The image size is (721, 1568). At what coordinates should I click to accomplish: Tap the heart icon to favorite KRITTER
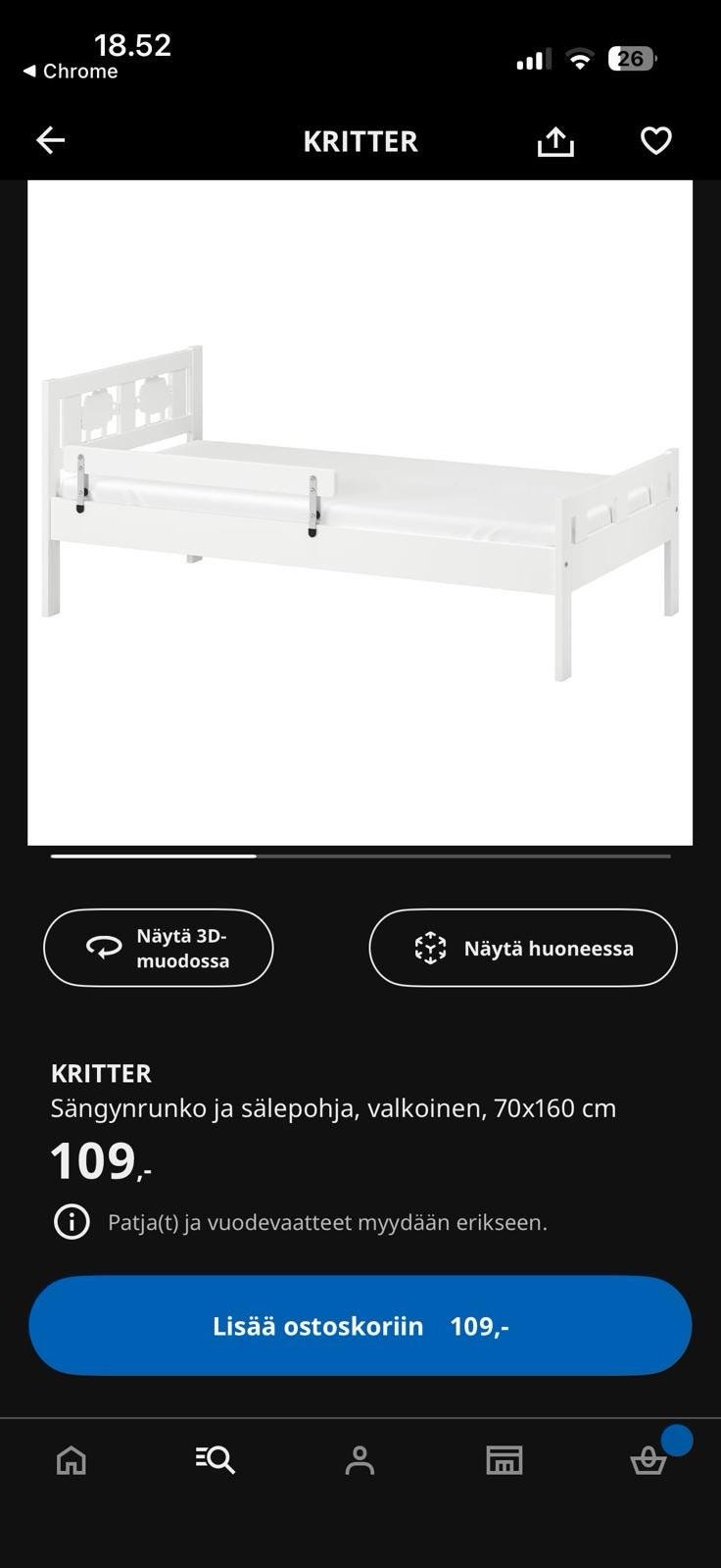pos(654,140)
